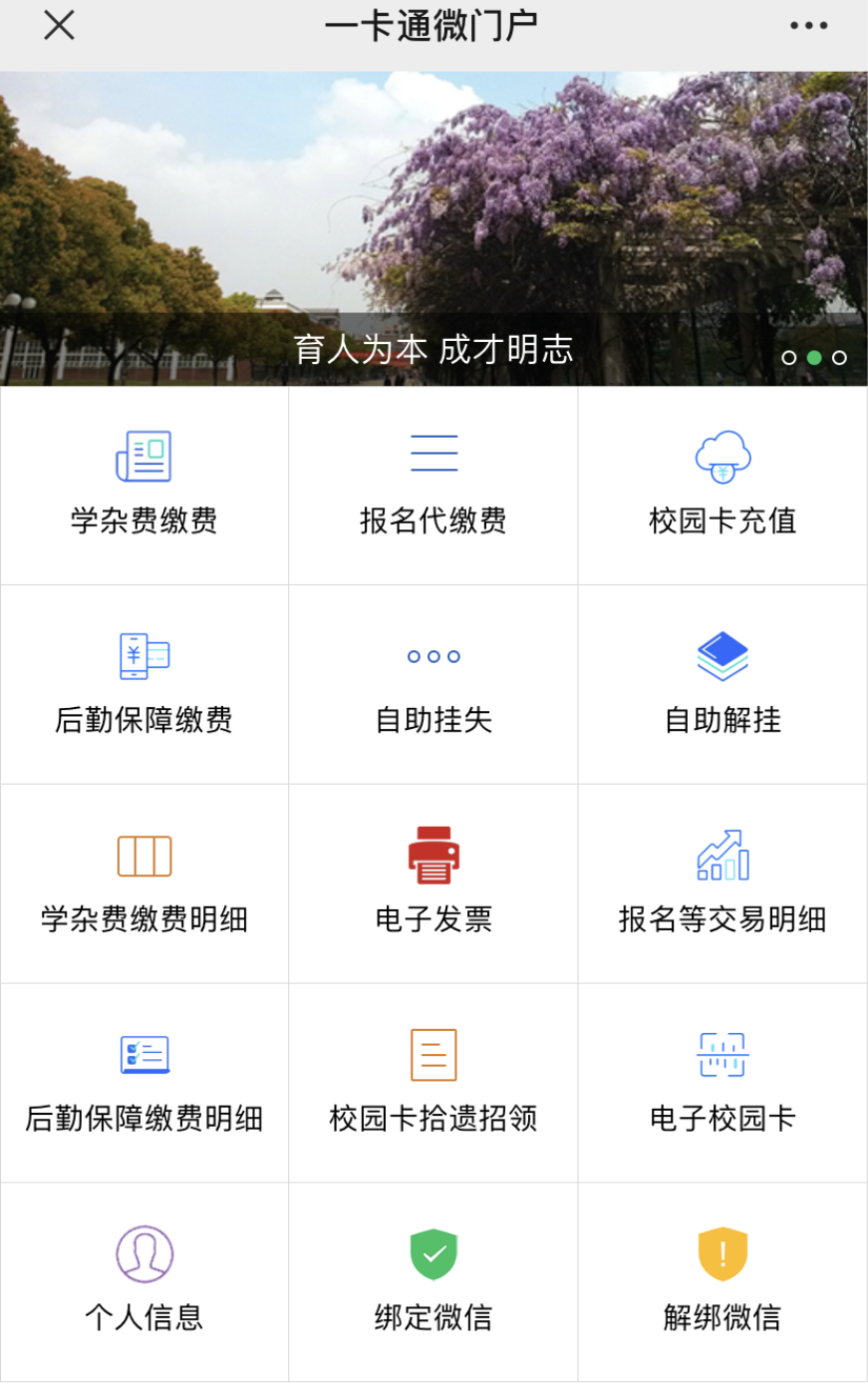Select 报名代缴费 option

tap(434, 486)
